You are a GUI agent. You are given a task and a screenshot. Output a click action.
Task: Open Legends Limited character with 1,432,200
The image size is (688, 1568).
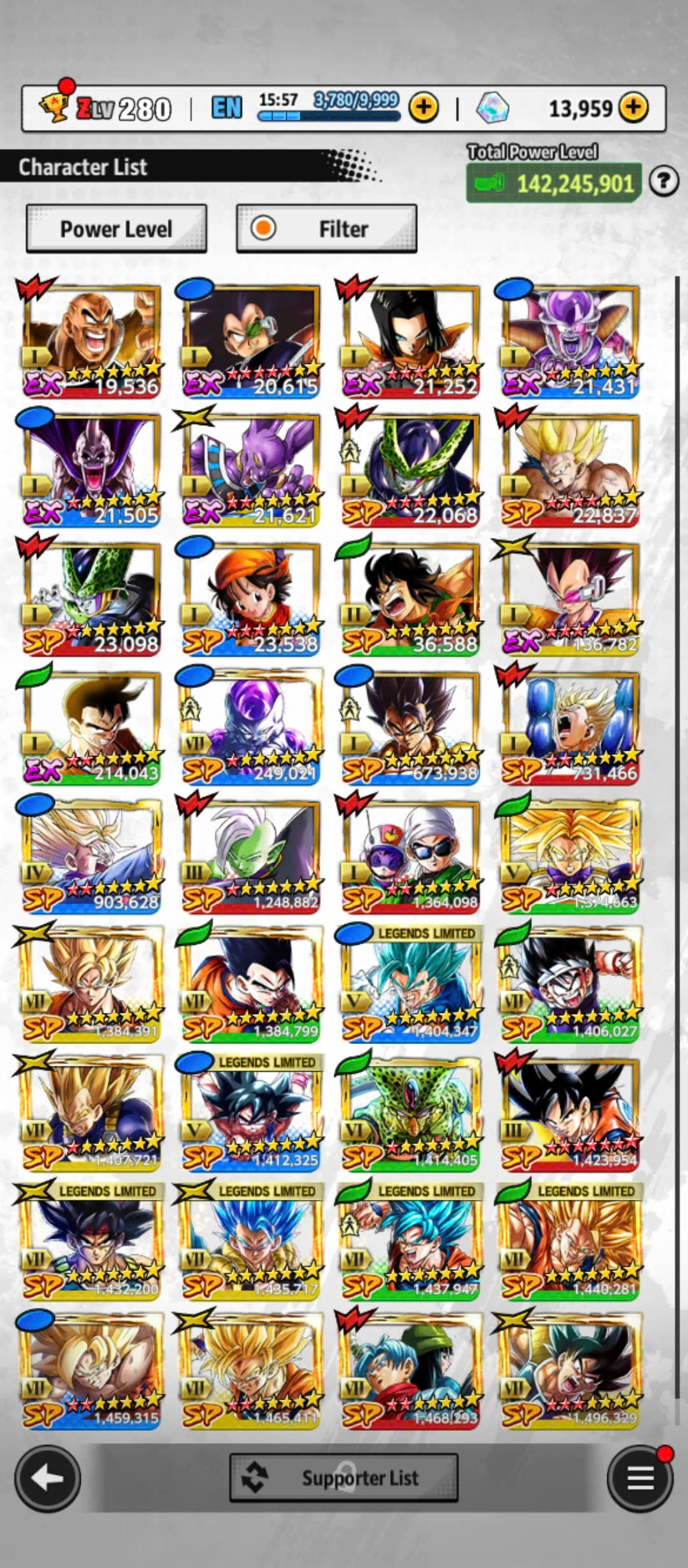tap(91, 1243)
